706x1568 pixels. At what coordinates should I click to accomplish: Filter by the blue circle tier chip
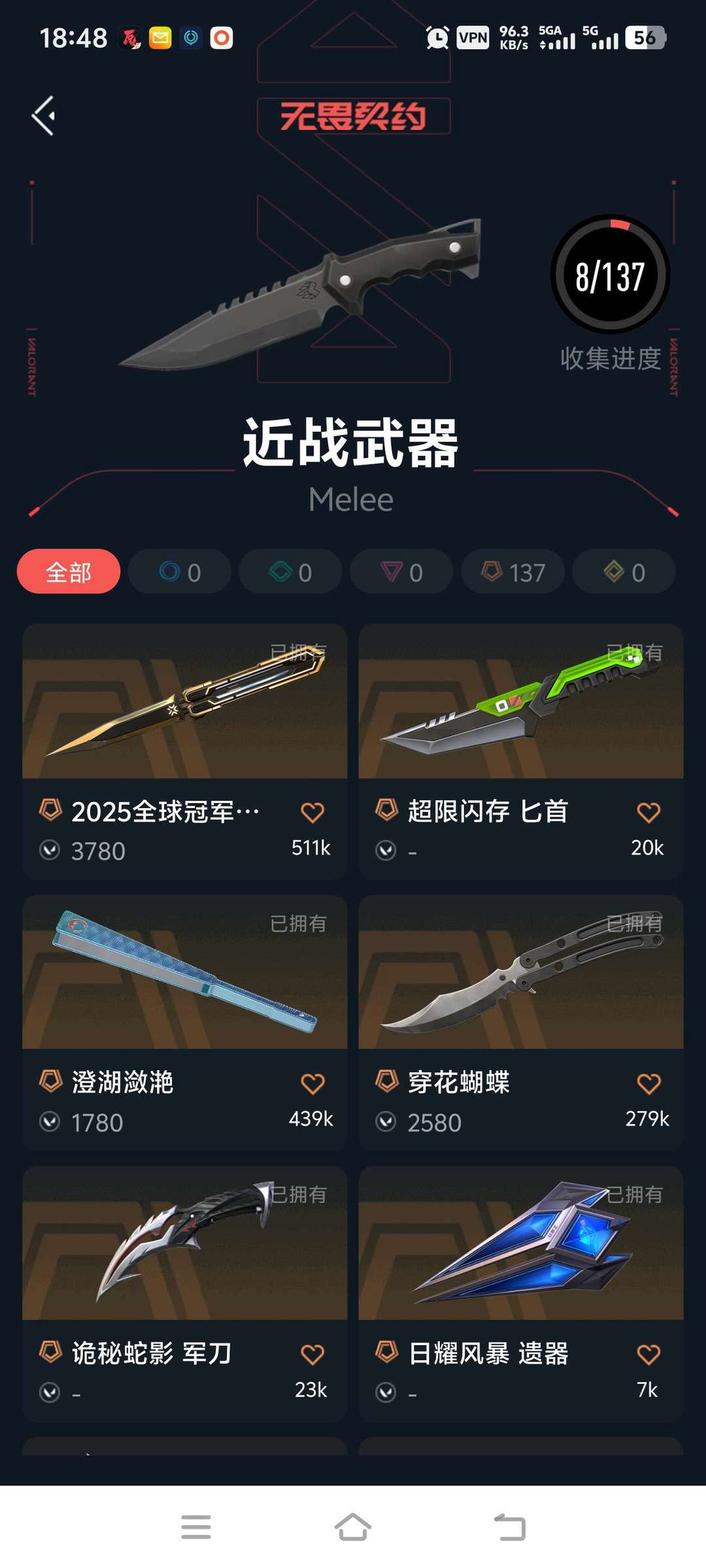[x=180, y=572]
